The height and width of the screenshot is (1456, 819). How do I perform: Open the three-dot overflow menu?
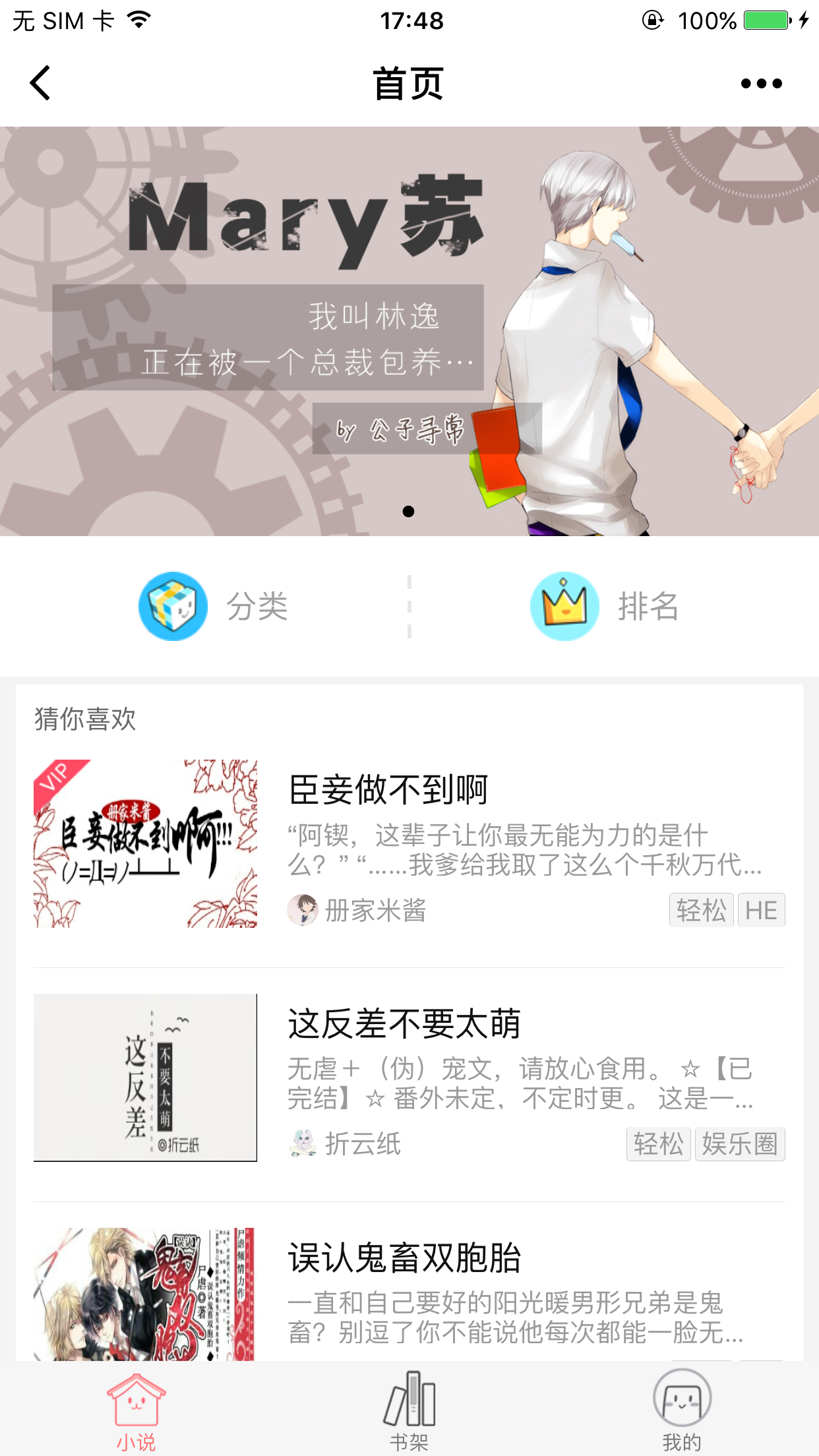pyautogui.click(x=761, y=84)
